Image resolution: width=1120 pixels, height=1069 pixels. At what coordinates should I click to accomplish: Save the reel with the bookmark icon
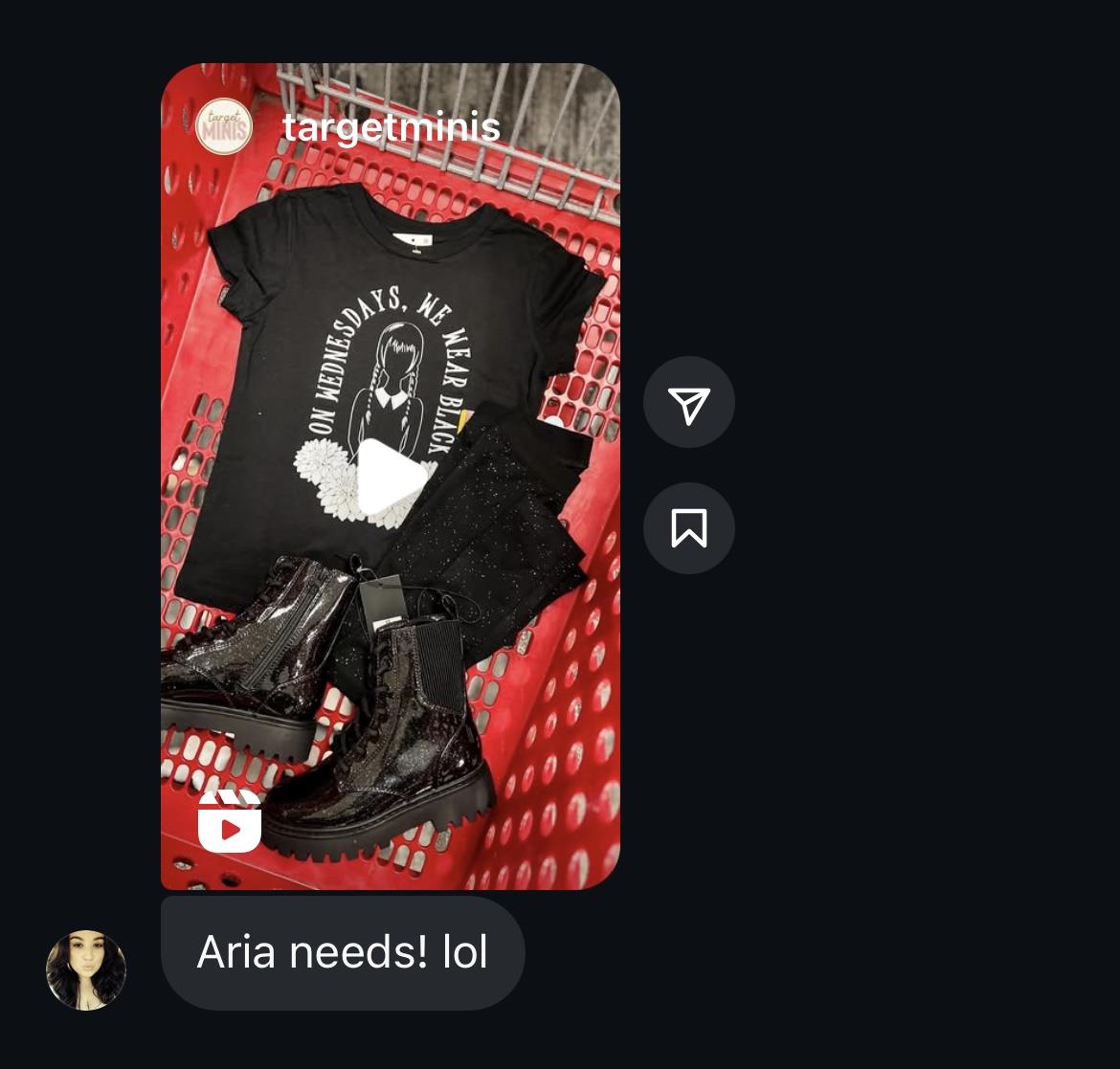(x=688, y=528)
